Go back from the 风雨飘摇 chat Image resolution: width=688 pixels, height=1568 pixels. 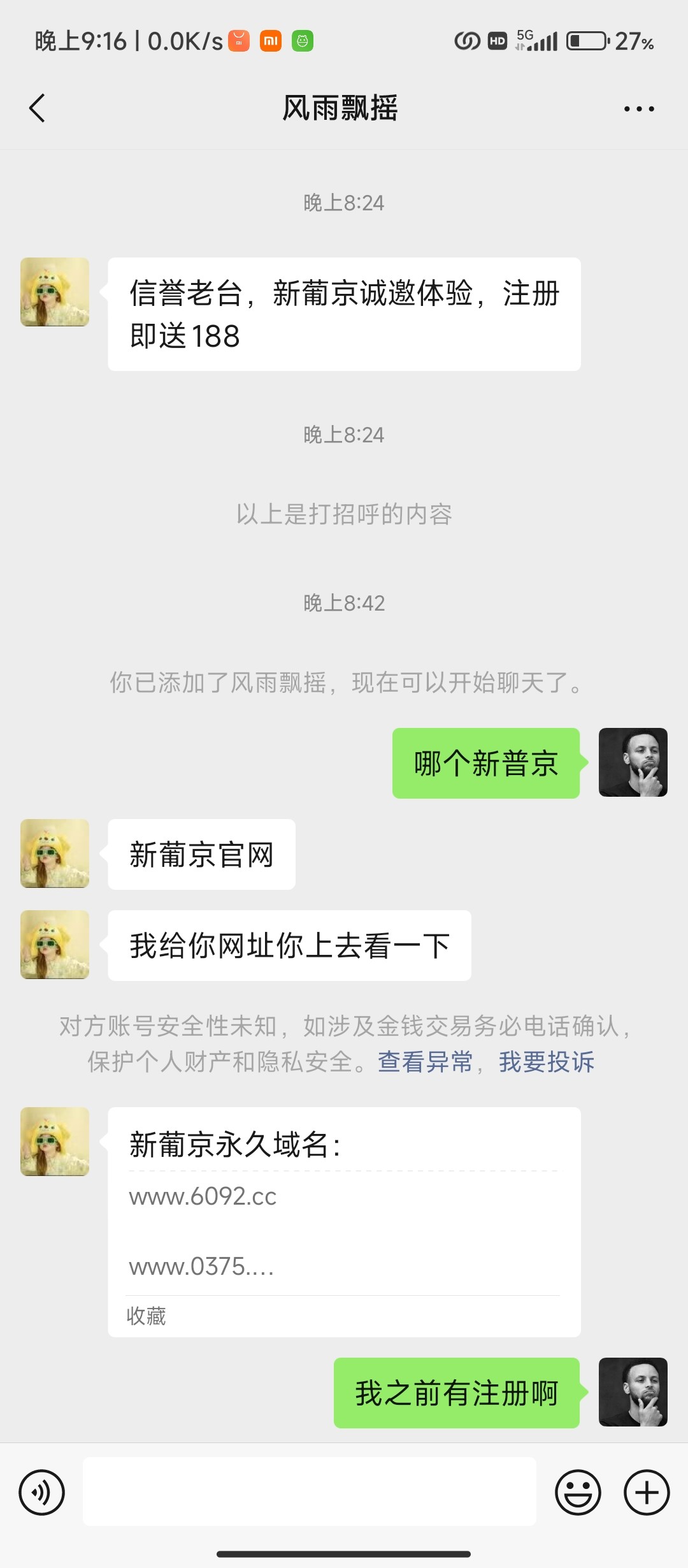pyautogui.click(x=38, y=108)
